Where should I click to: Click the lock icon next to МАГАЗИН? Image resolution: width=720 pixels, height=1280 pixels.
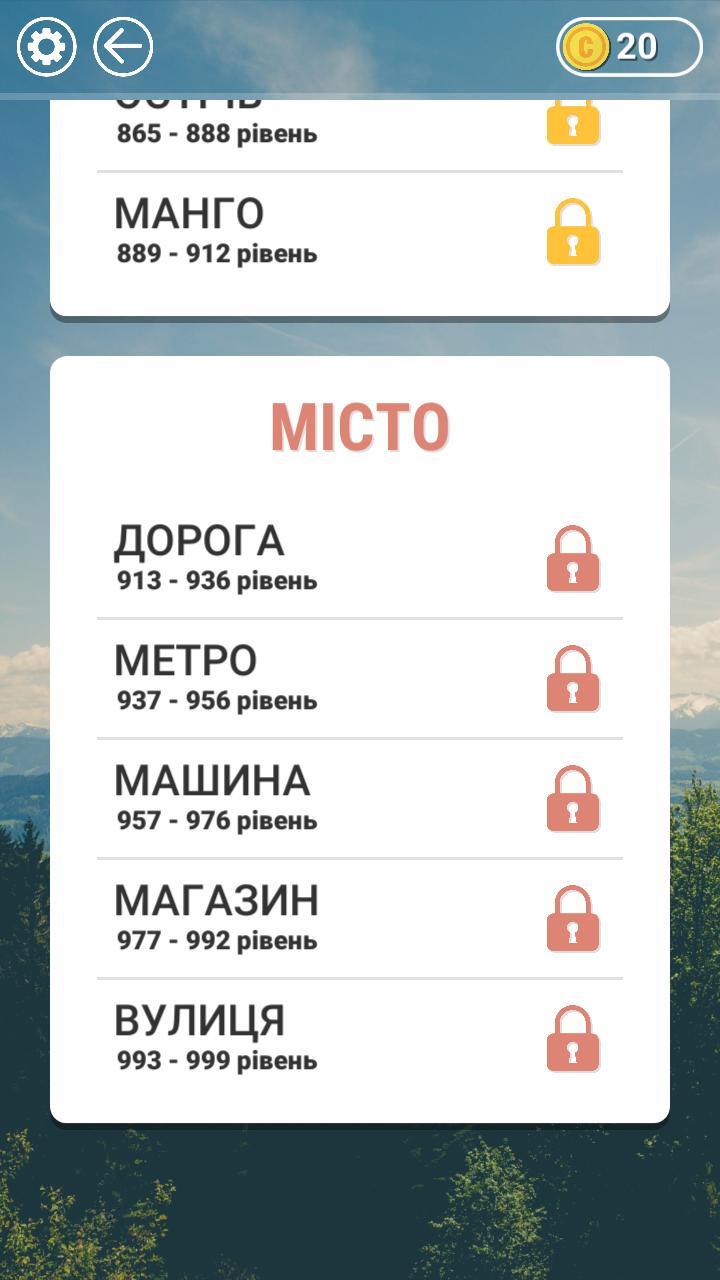coord(572,918)
